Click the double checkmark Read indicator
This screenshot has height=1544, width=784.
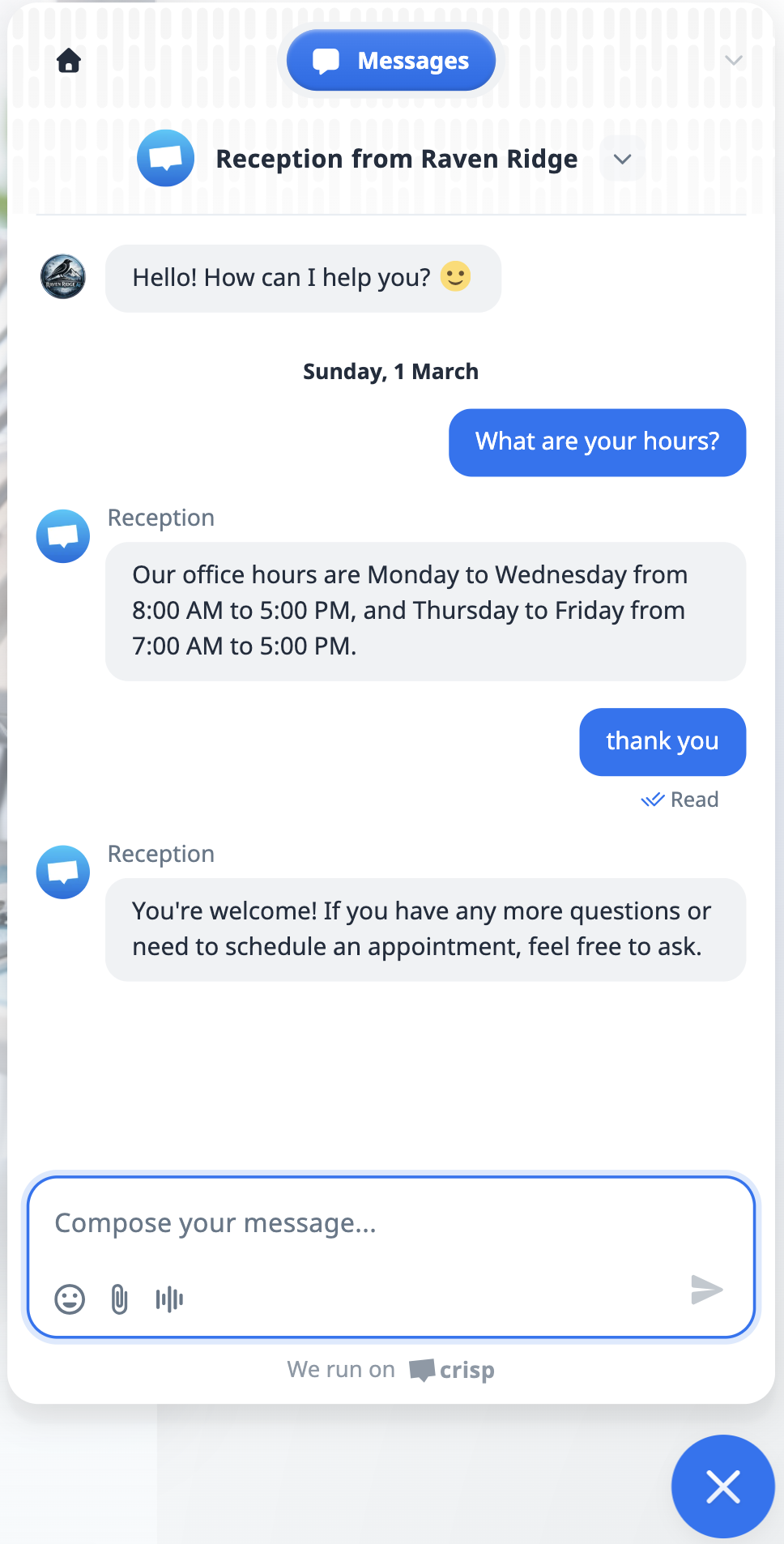[653, 800]
